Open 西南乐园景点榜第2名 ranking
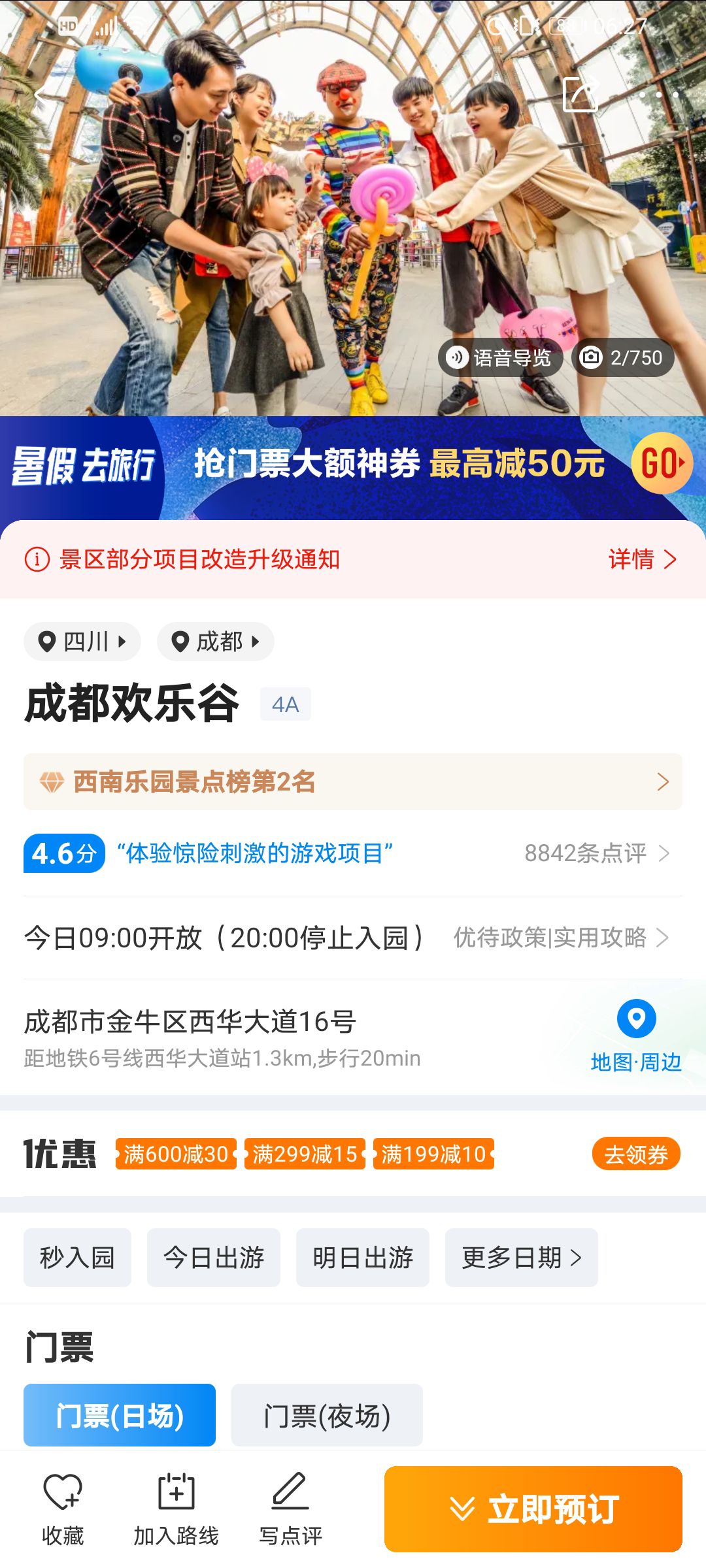The height and width of the screenshot is (1568, 706). [x=353, y=782]
